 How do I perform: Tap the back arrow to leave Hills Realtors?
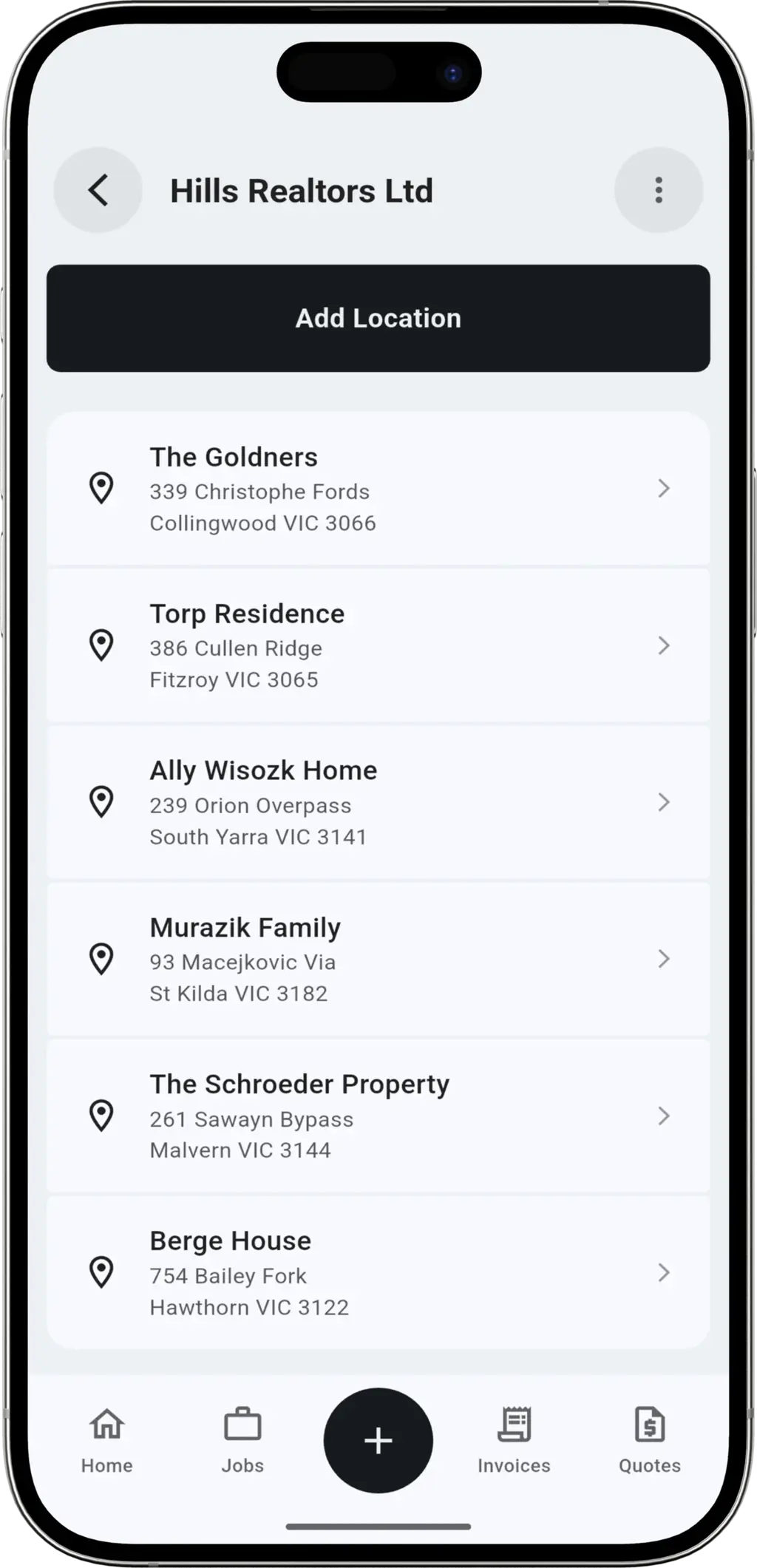tap(98, 190)
